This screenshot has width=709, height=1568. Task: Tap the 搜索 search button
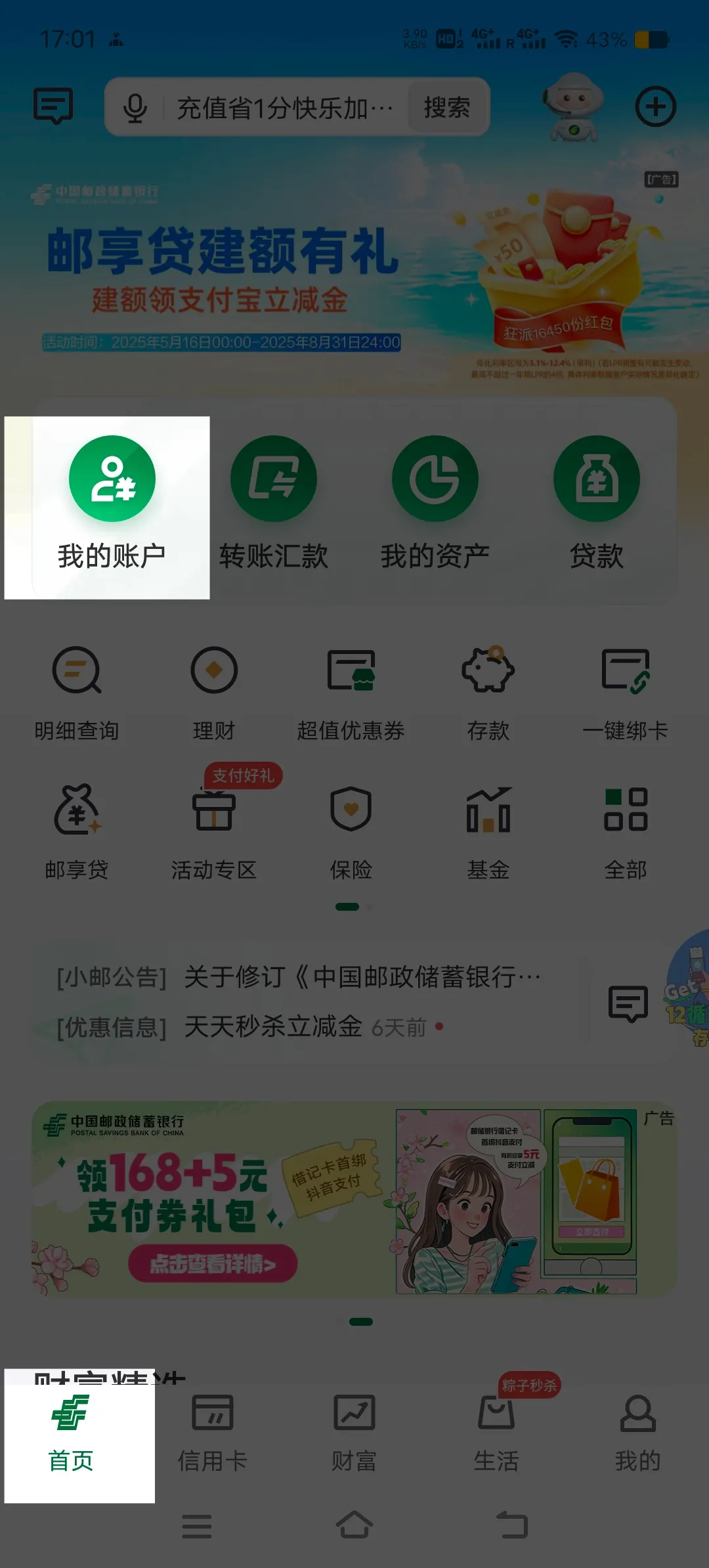446,108
